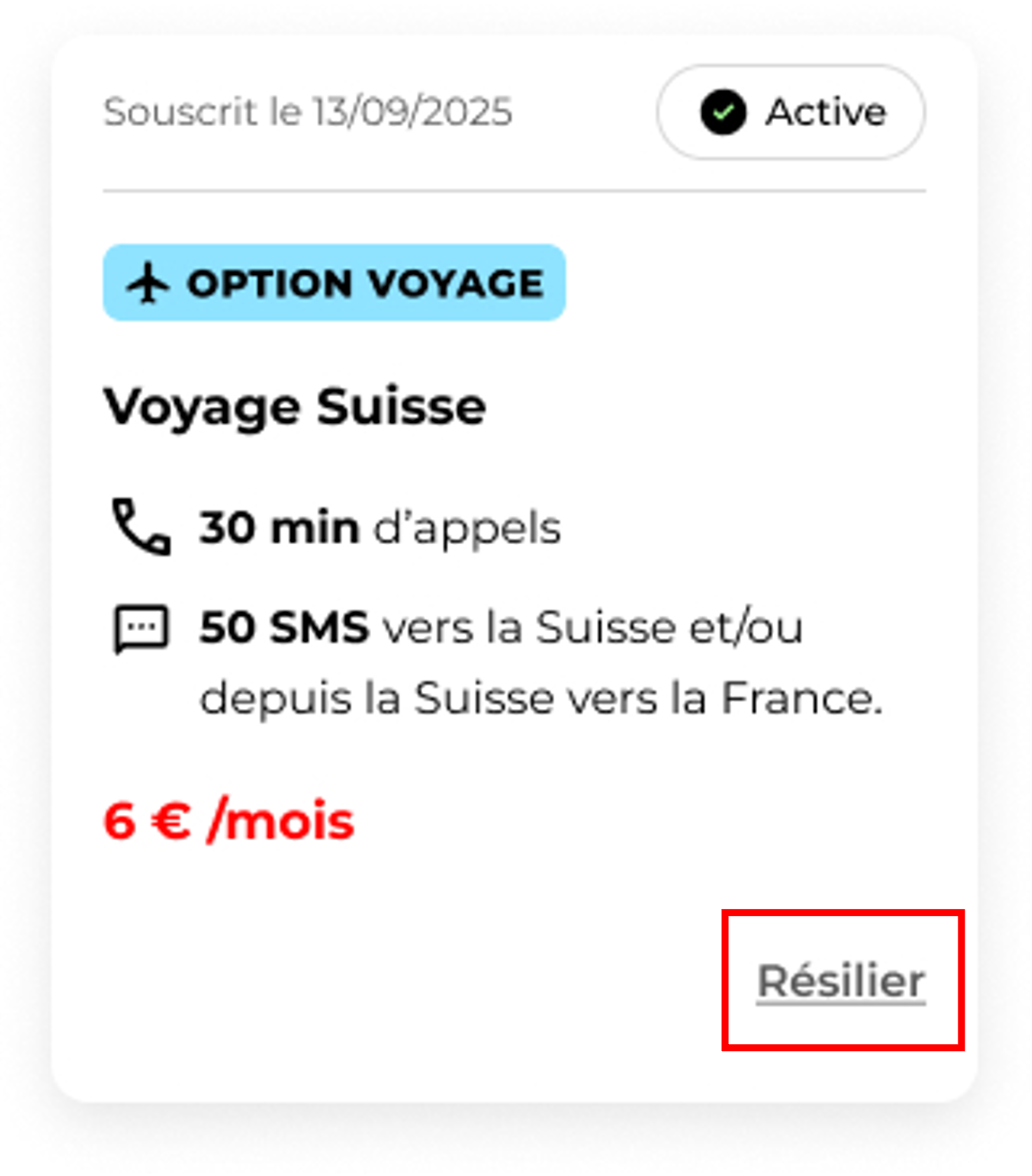Click the green checkmark inside the Active badge
This screenshot has width=1032, height=1176.
(724, 112)
